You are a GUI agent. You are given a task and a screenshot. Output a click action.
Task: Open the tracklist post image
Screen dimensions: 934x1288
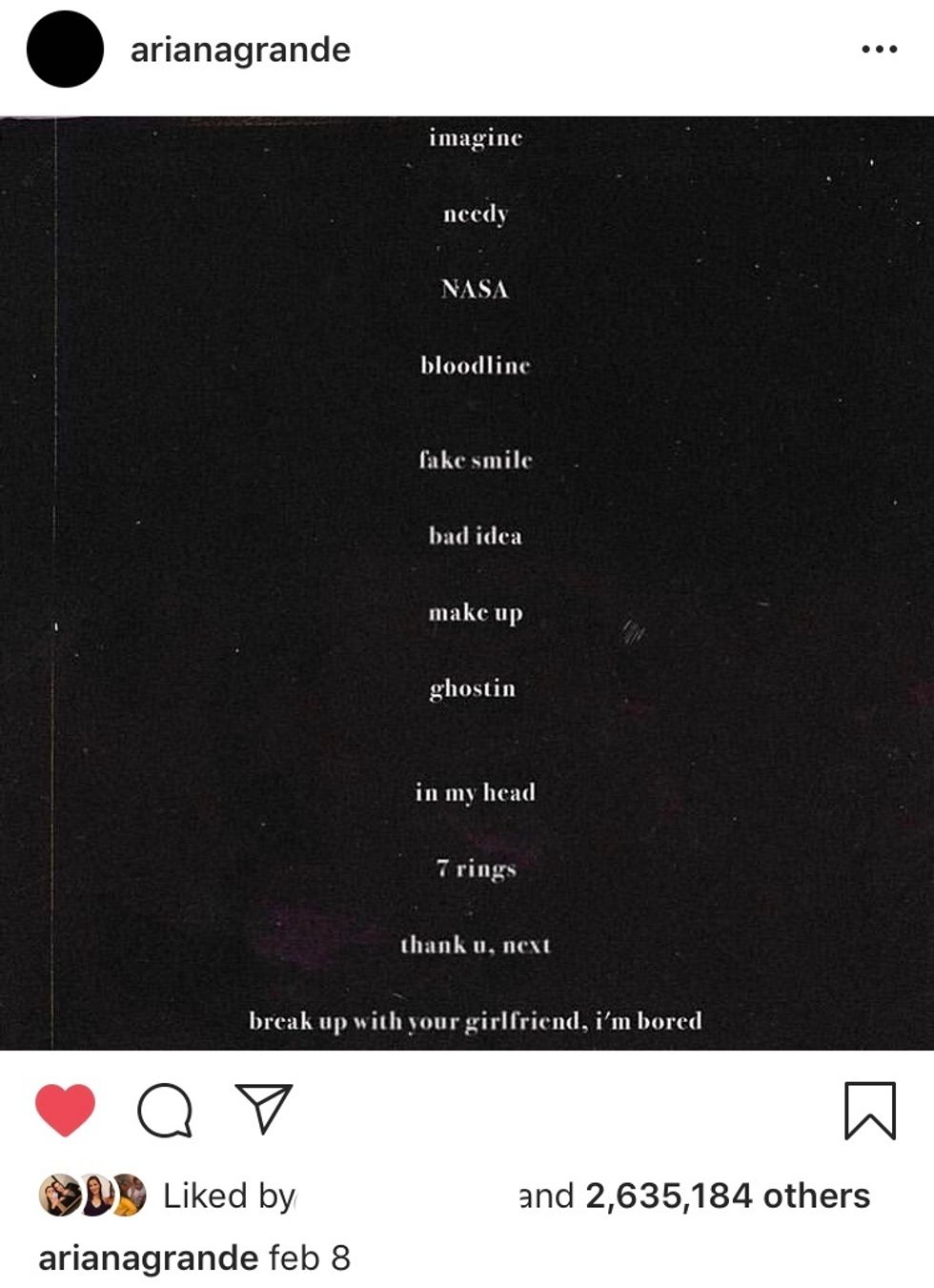point(467,582)
